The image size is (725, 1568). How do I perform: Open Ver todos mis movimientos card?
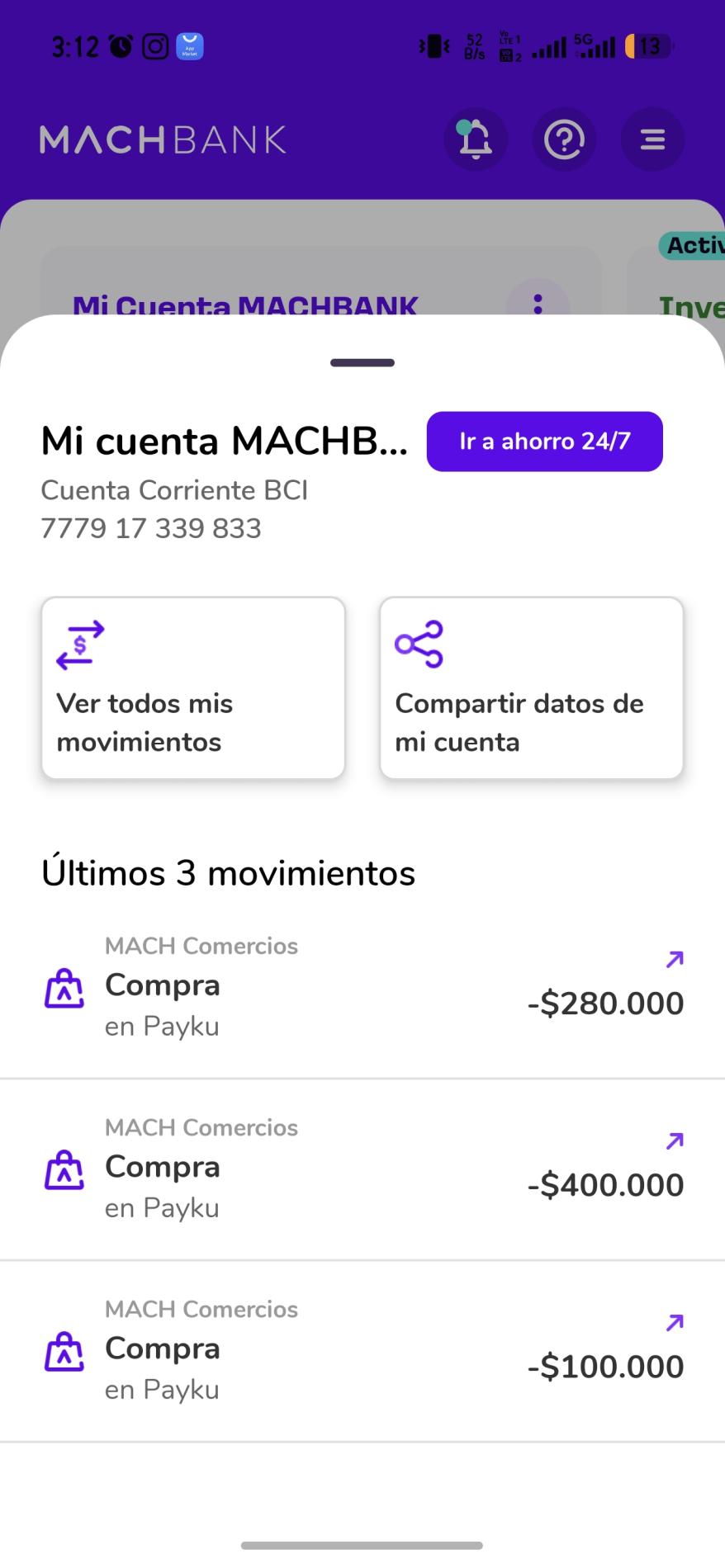[x=193, y=687]
